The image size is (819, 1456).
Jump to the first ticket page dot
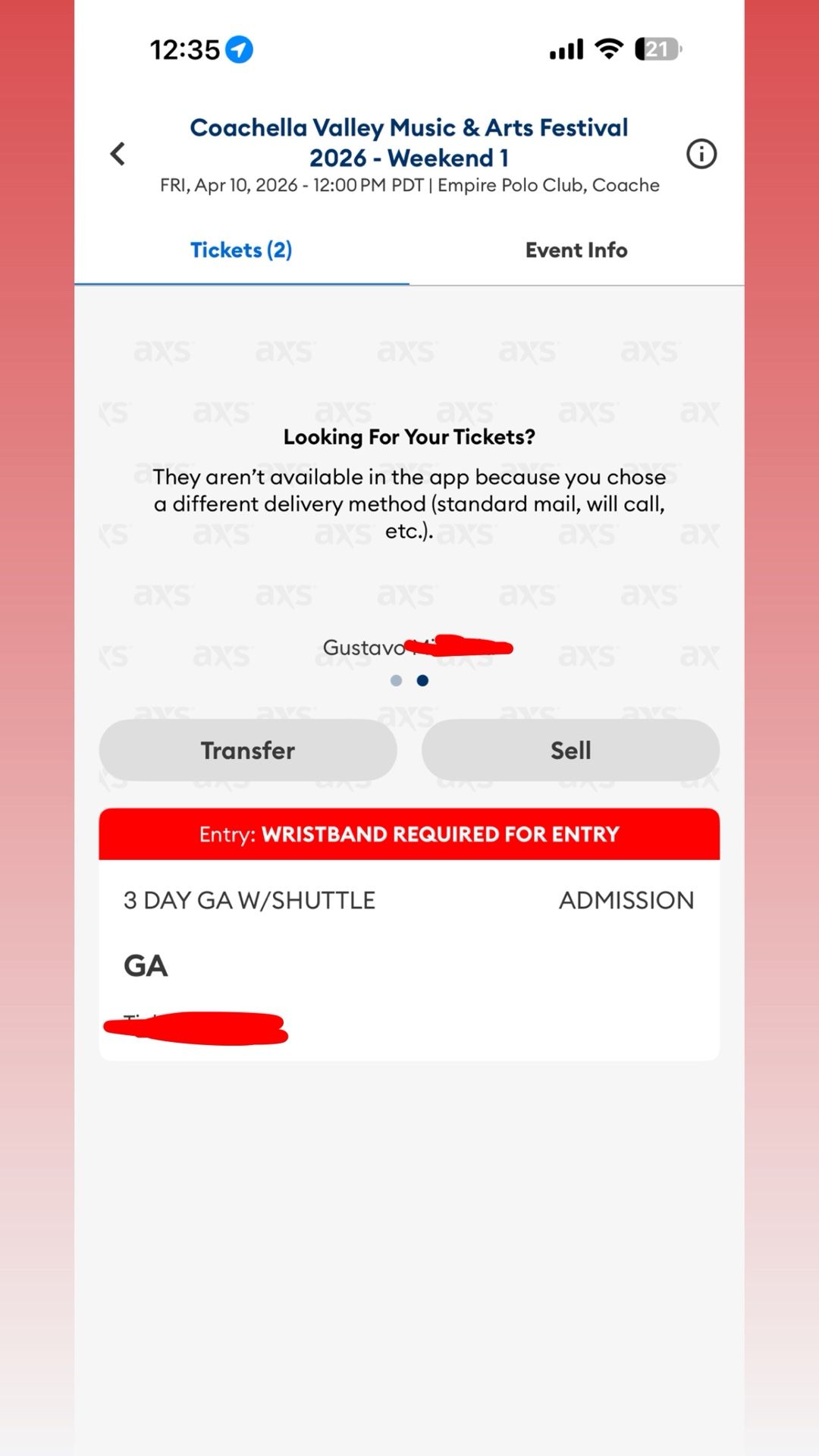tap(396, 680)
